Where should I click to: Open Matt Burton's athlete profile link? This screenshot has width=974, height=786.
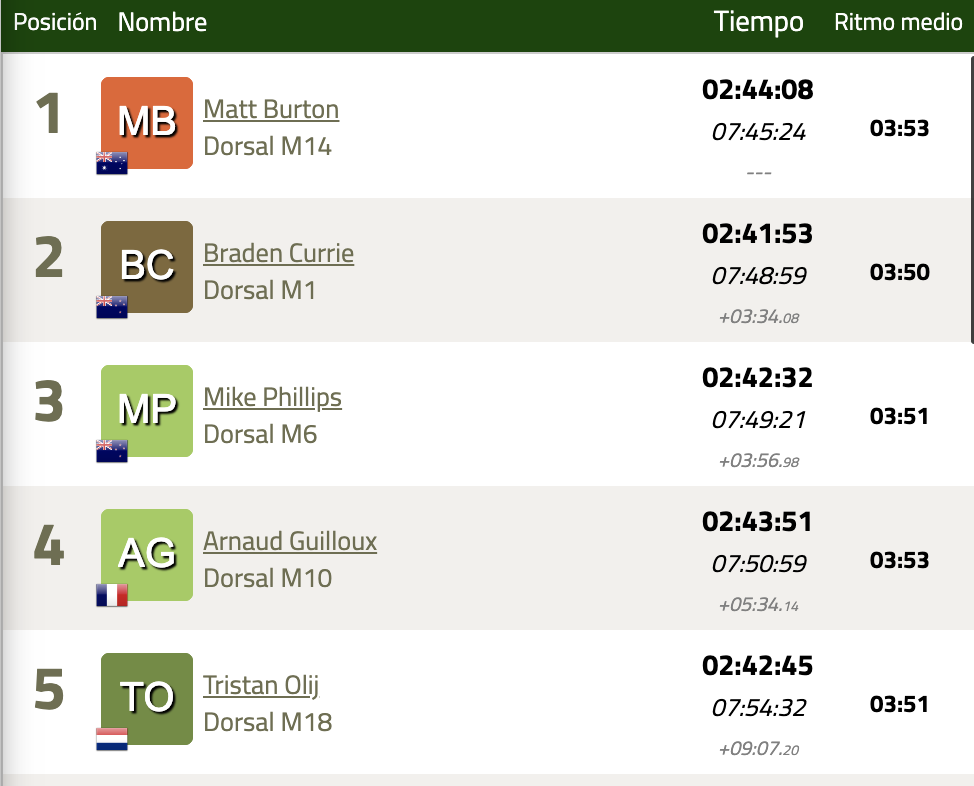tap(271, 109)
